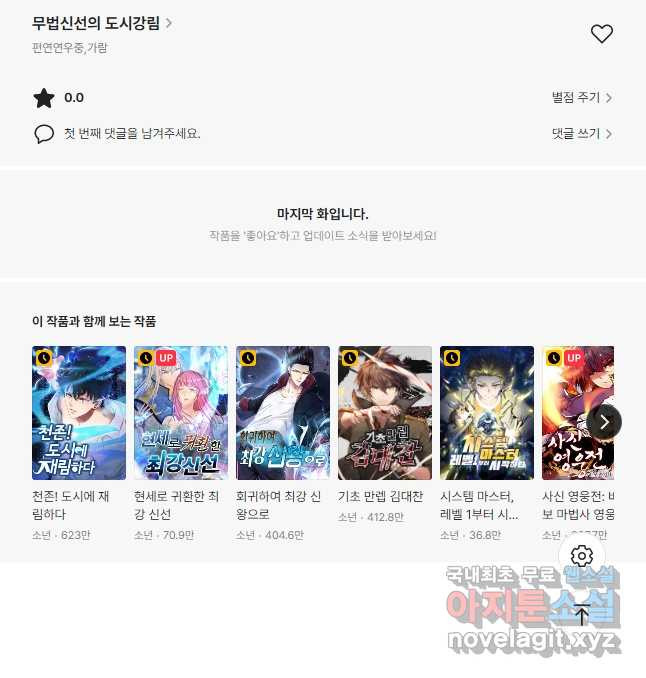Open the 사신 영웅전 card
646x678 pixels.
[x=572, y=412]
